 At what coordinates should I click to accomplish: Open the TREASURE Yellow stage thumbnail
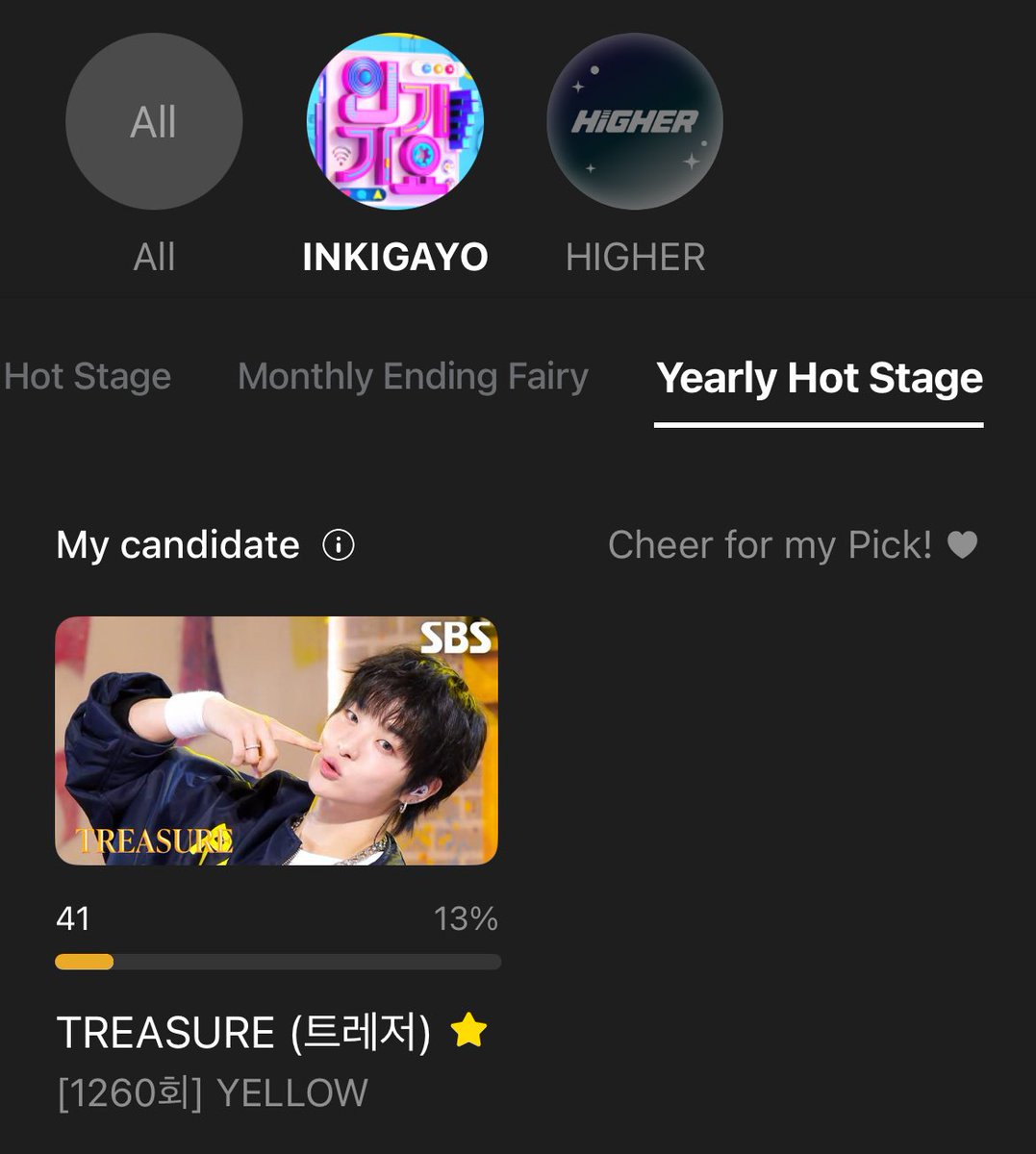pyautogui.click(x=276, y=740)
